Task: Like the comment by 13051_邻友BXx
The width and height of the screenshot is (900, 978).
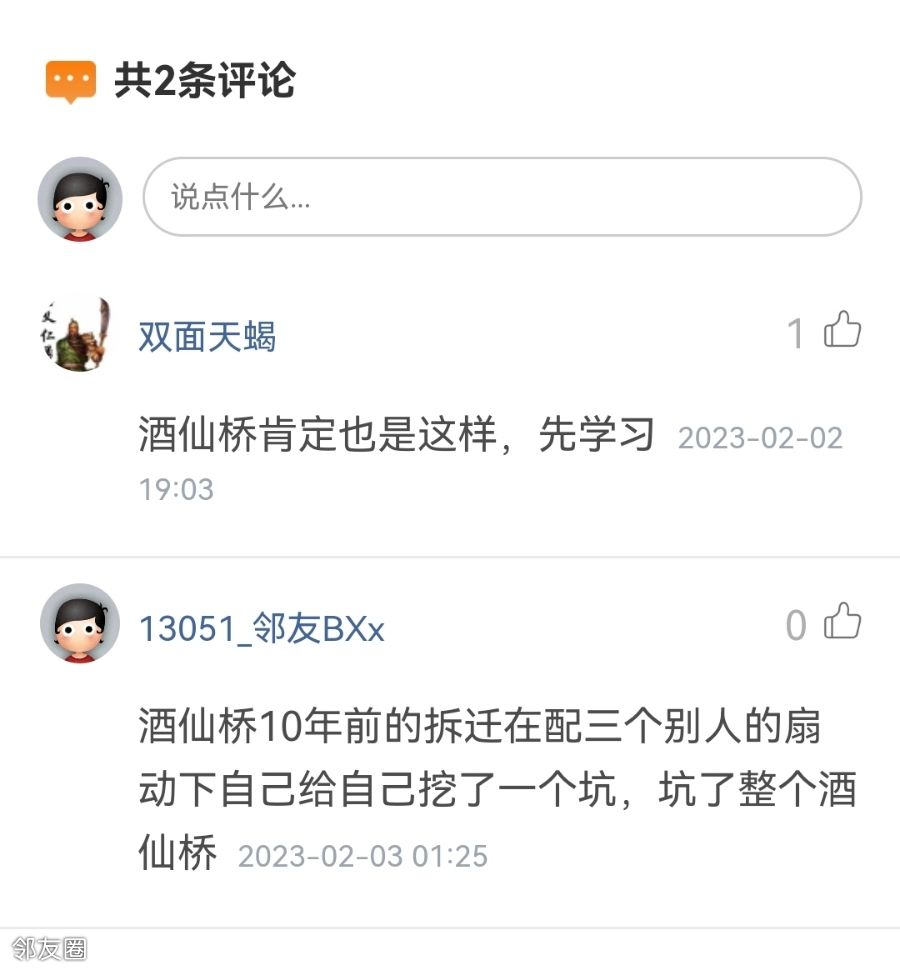Action: point(842,622)
